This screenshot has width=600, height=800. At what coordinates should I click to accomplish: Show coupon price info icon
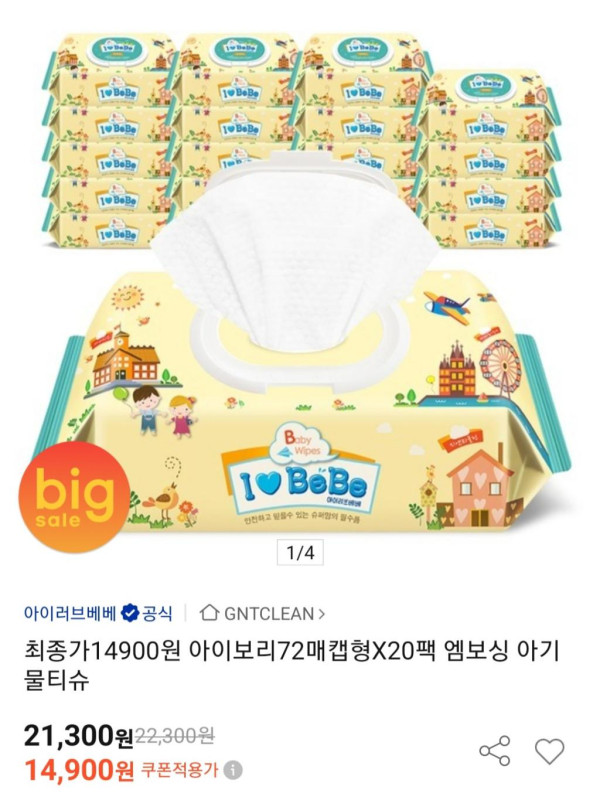(233, 771)
